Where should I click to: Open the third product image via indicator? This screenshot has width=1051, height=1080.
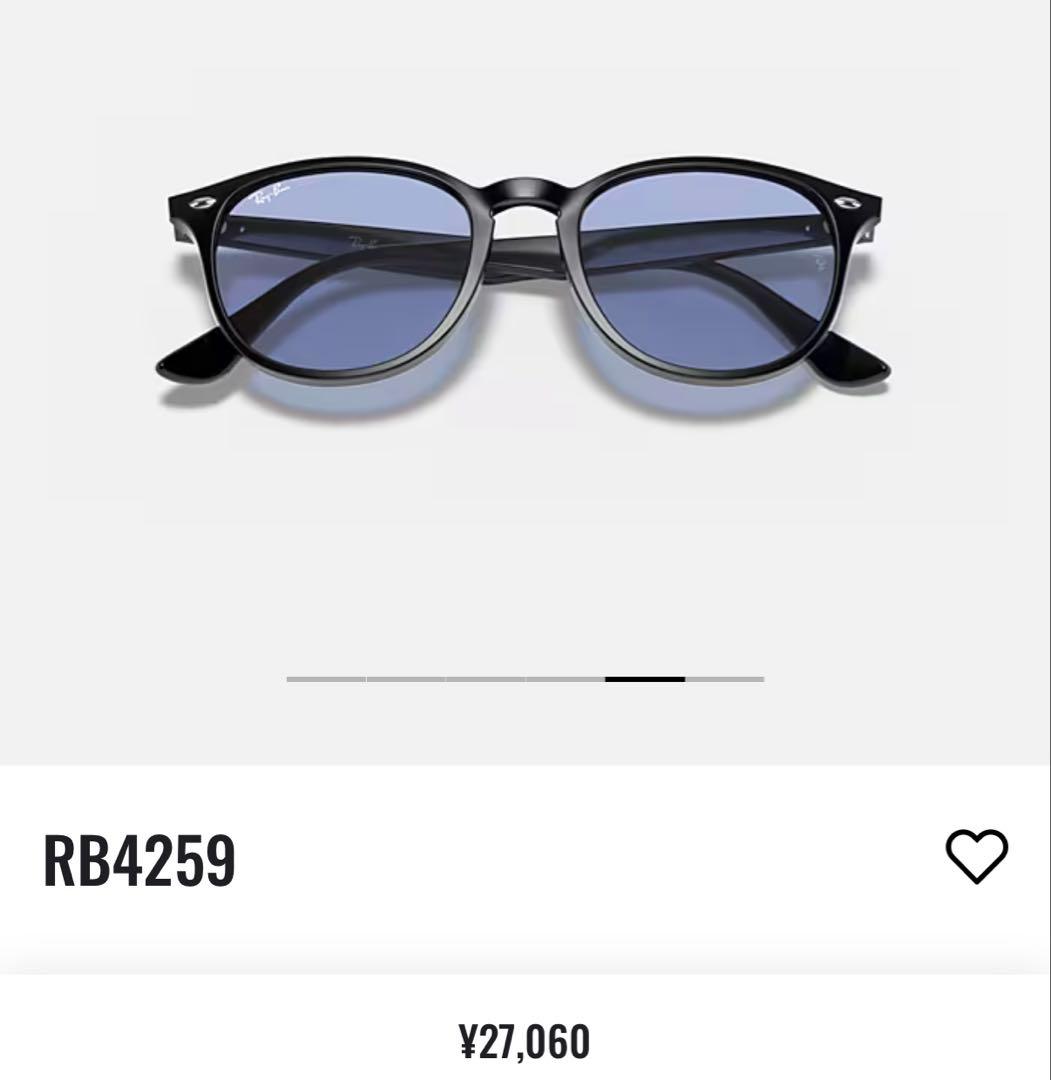(x=487, y=680)
